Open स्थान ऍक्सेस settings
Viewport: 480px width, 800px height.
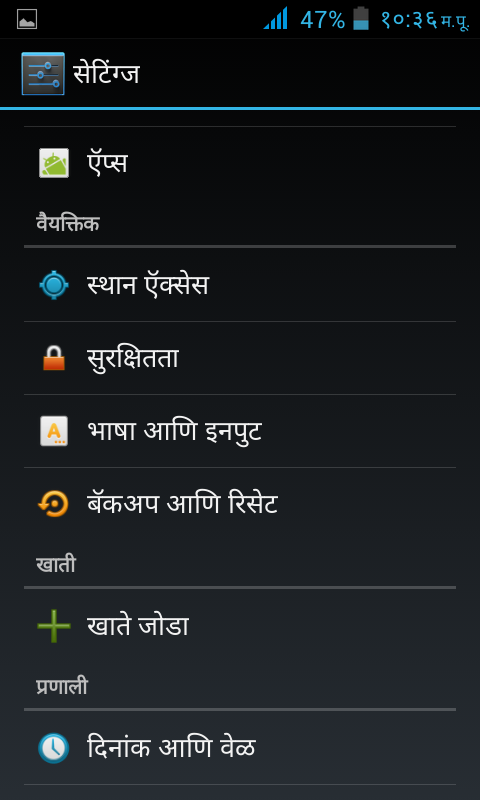tap(240, 285)
